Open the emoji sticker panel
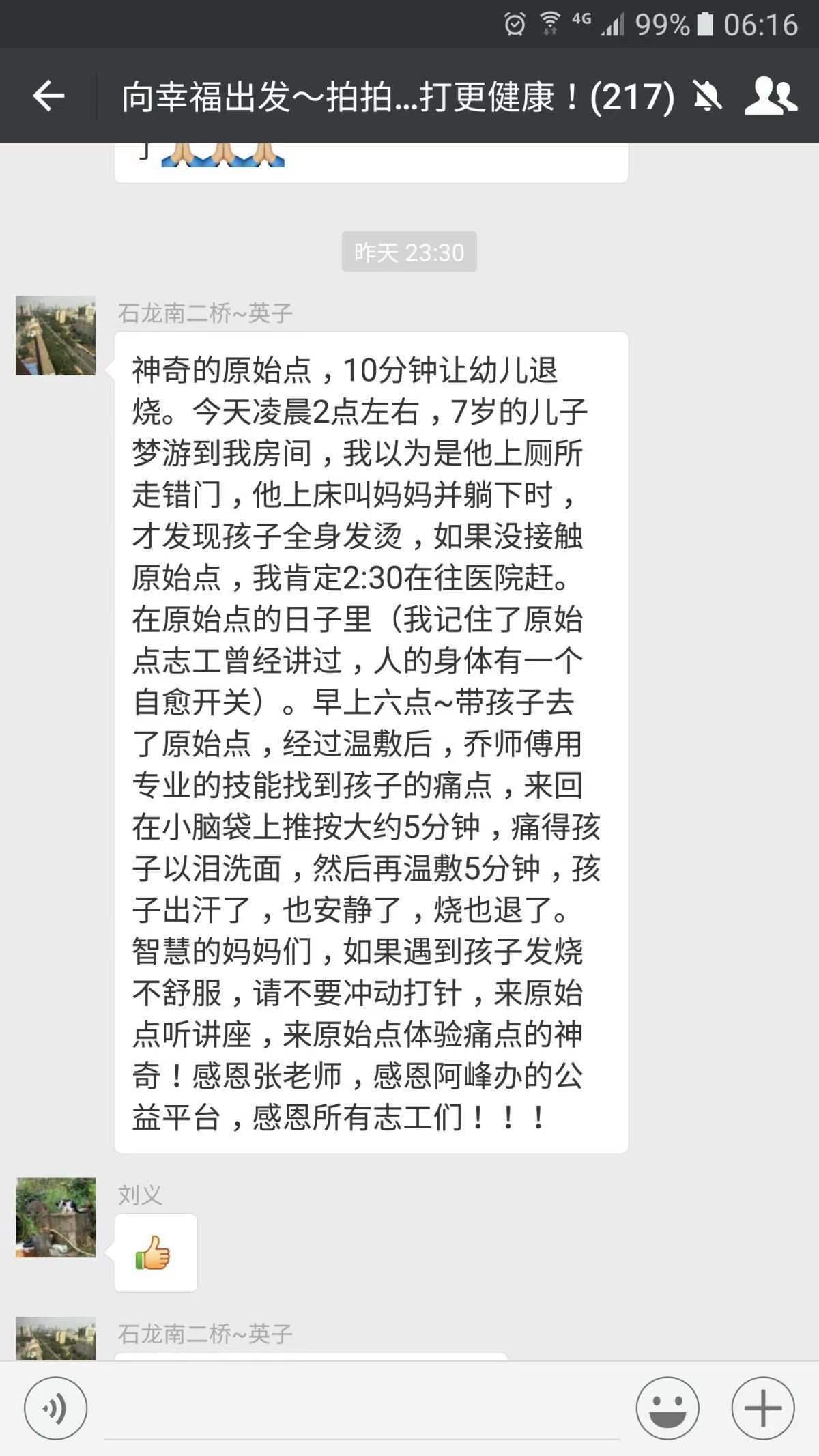Viewport: 819px width, 1456px height. 667,1408
